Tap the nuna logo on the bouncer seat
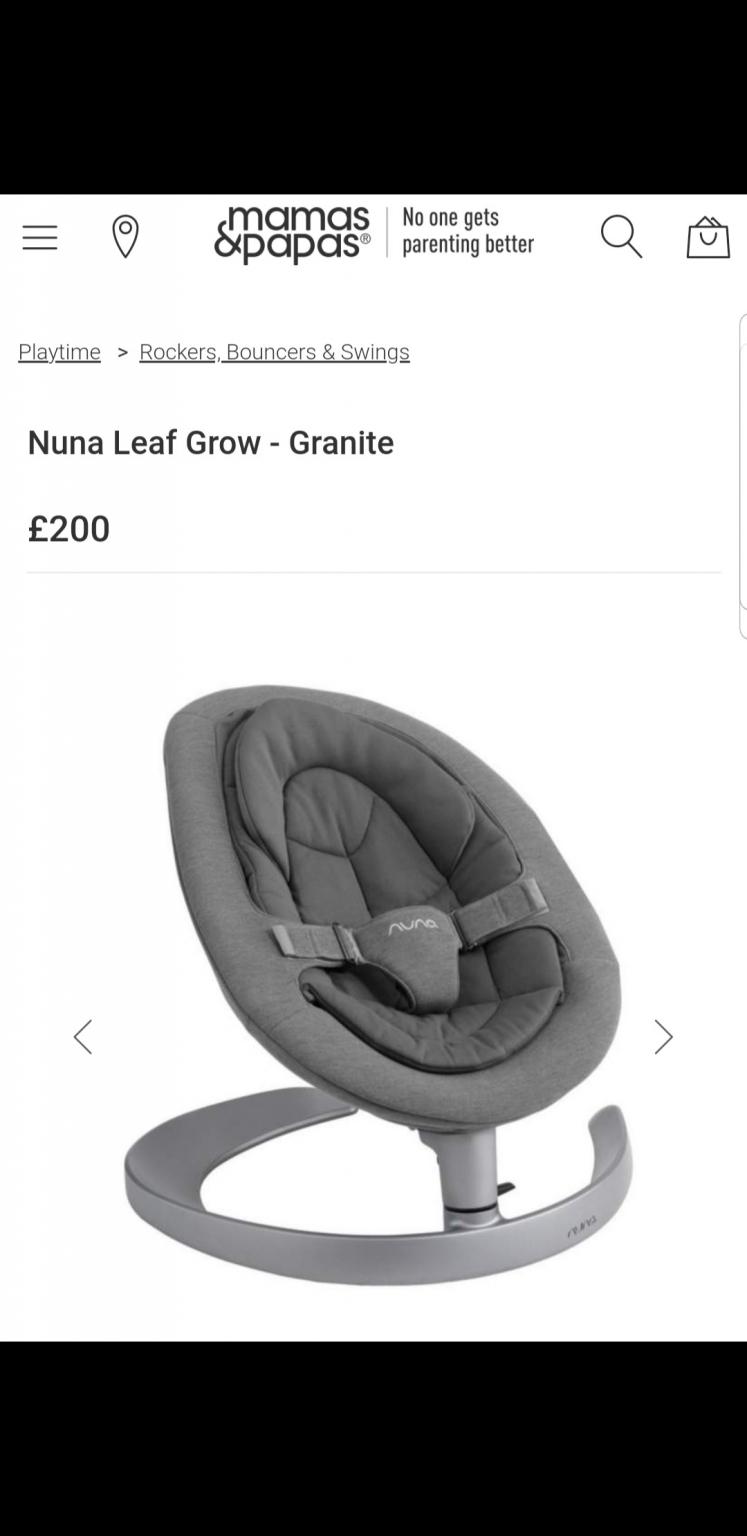This screenshot has height=1536, width=747. point(413,926)
